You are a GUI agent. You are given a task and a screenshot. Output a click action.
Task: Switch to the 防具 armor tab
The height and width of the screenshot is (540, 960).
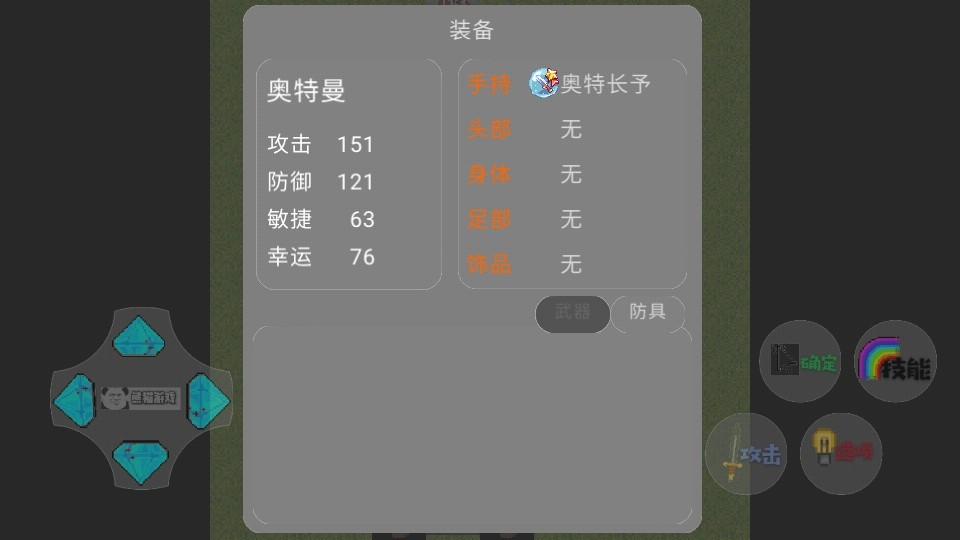648,312
